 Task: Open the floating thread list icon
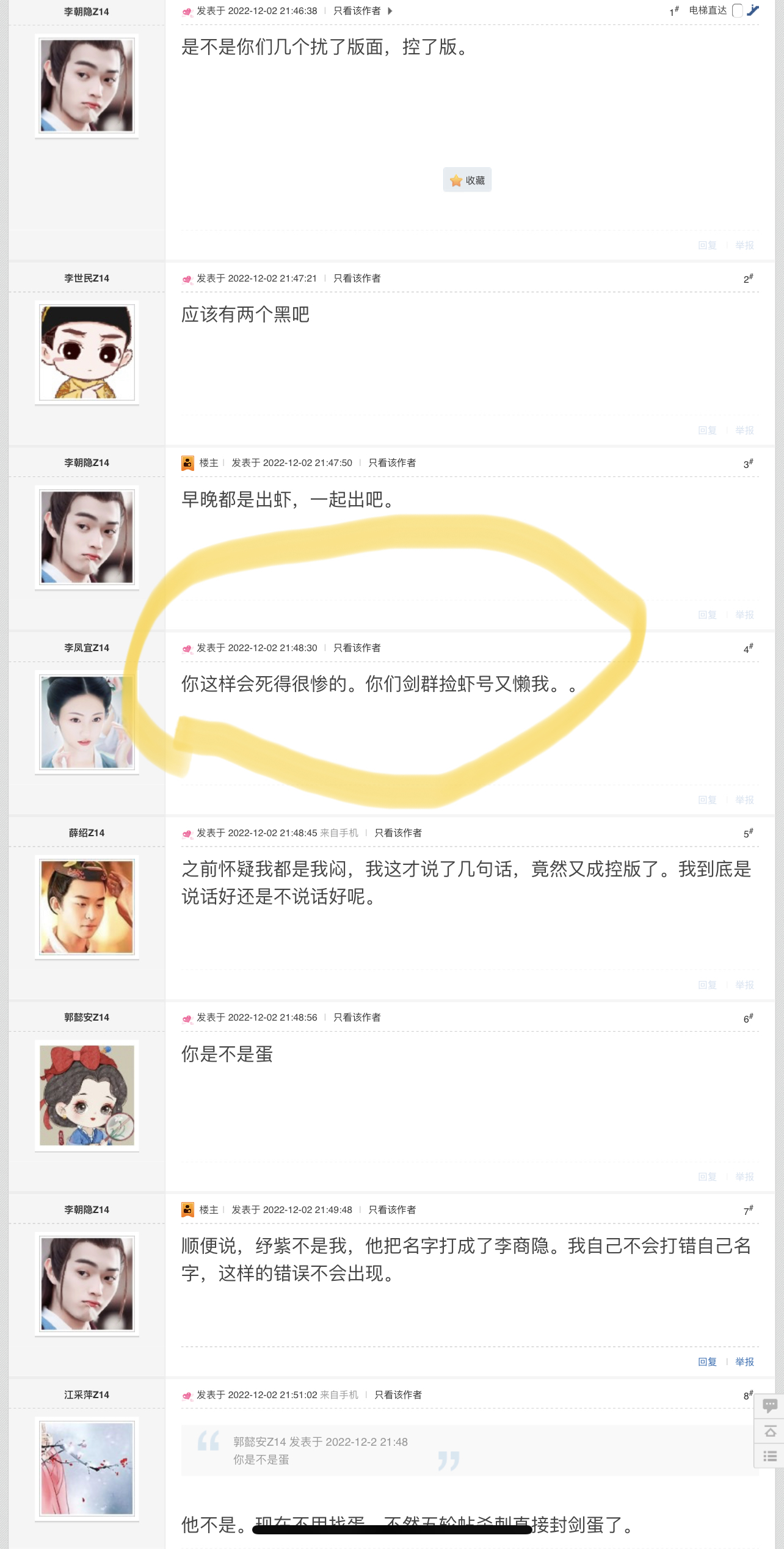coord(769,1456)
